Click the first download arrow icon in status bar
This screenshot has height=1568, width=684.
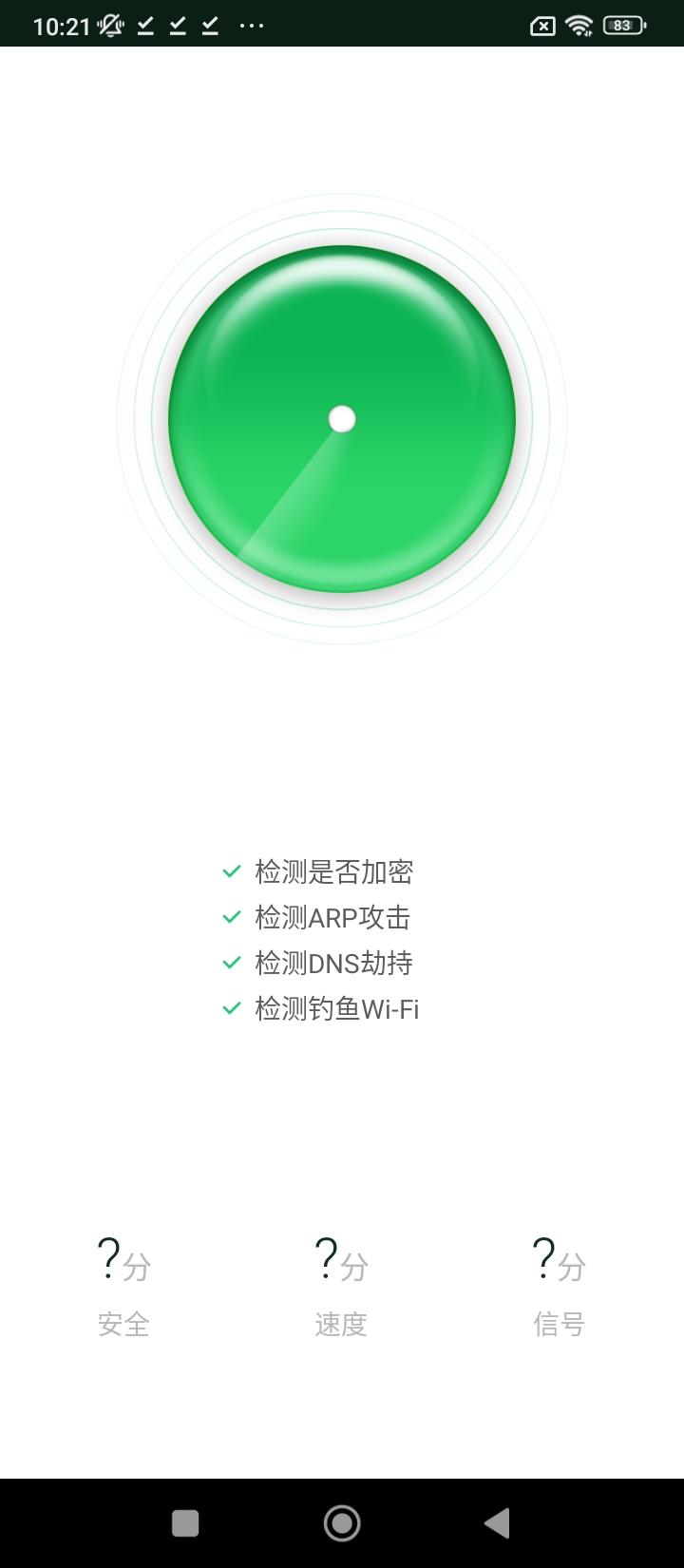click(143, 26)
